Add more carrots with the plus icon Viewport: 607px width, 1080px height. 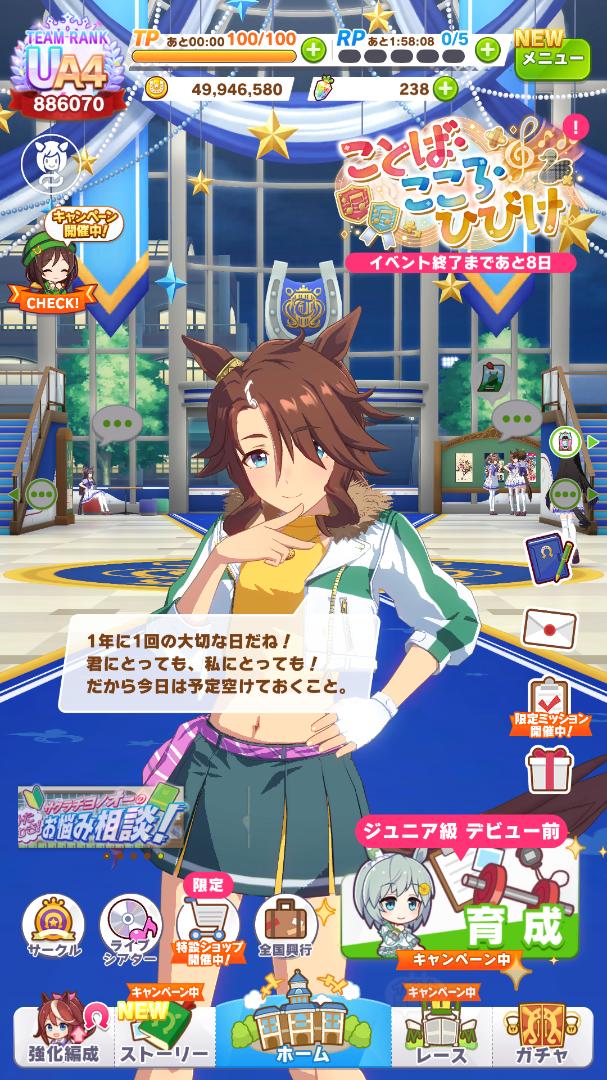(444, 89)
